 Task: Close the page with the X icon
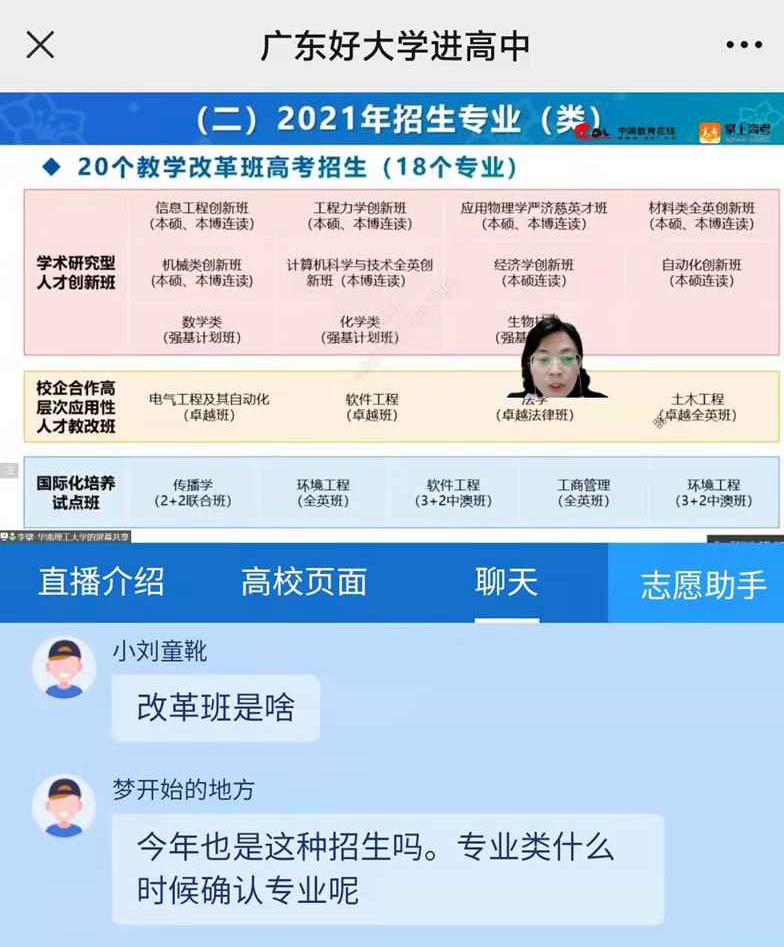40,45
